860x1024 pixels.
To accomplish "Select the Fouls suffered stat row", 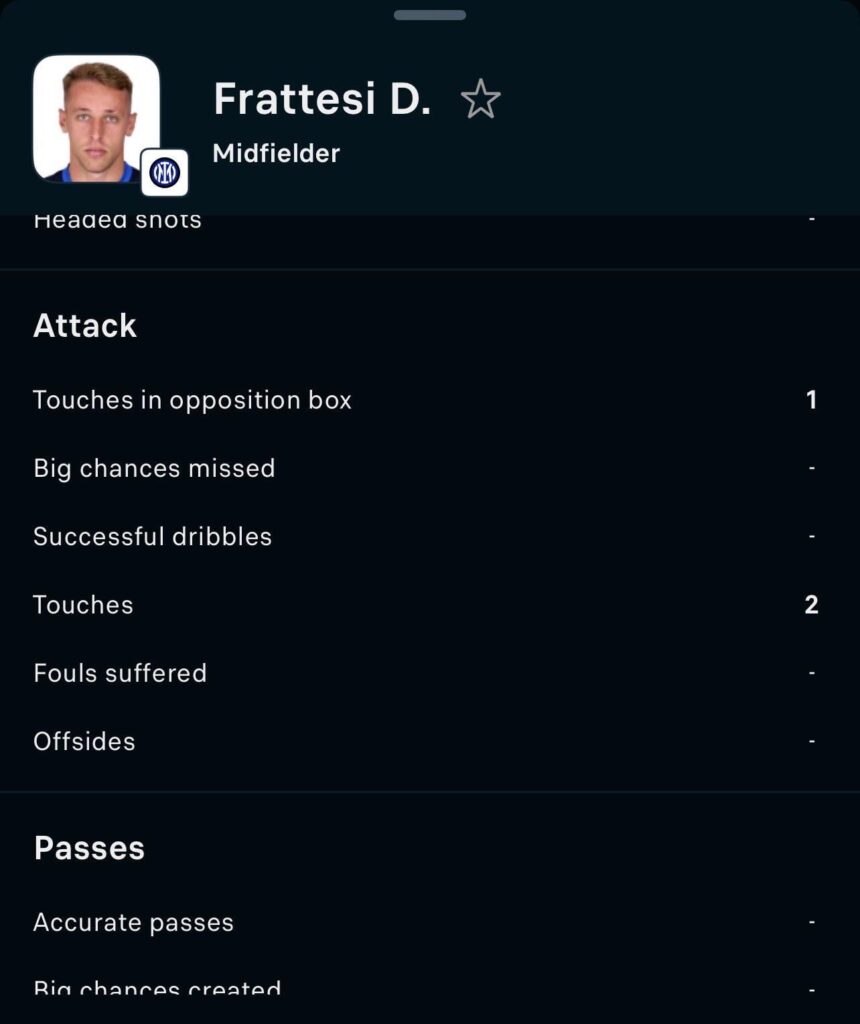I will [120, 673].
